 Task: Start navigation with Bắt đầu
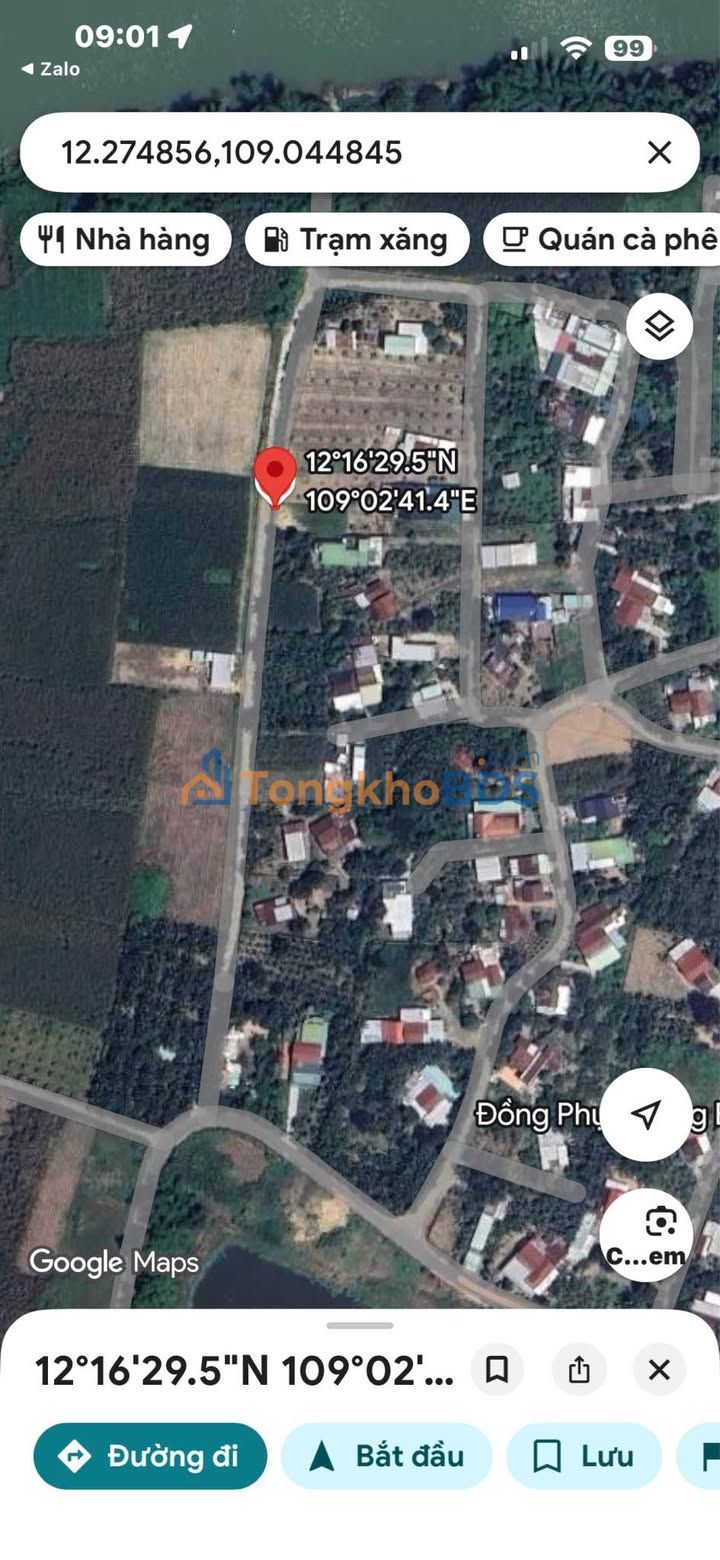(386, 1456)
